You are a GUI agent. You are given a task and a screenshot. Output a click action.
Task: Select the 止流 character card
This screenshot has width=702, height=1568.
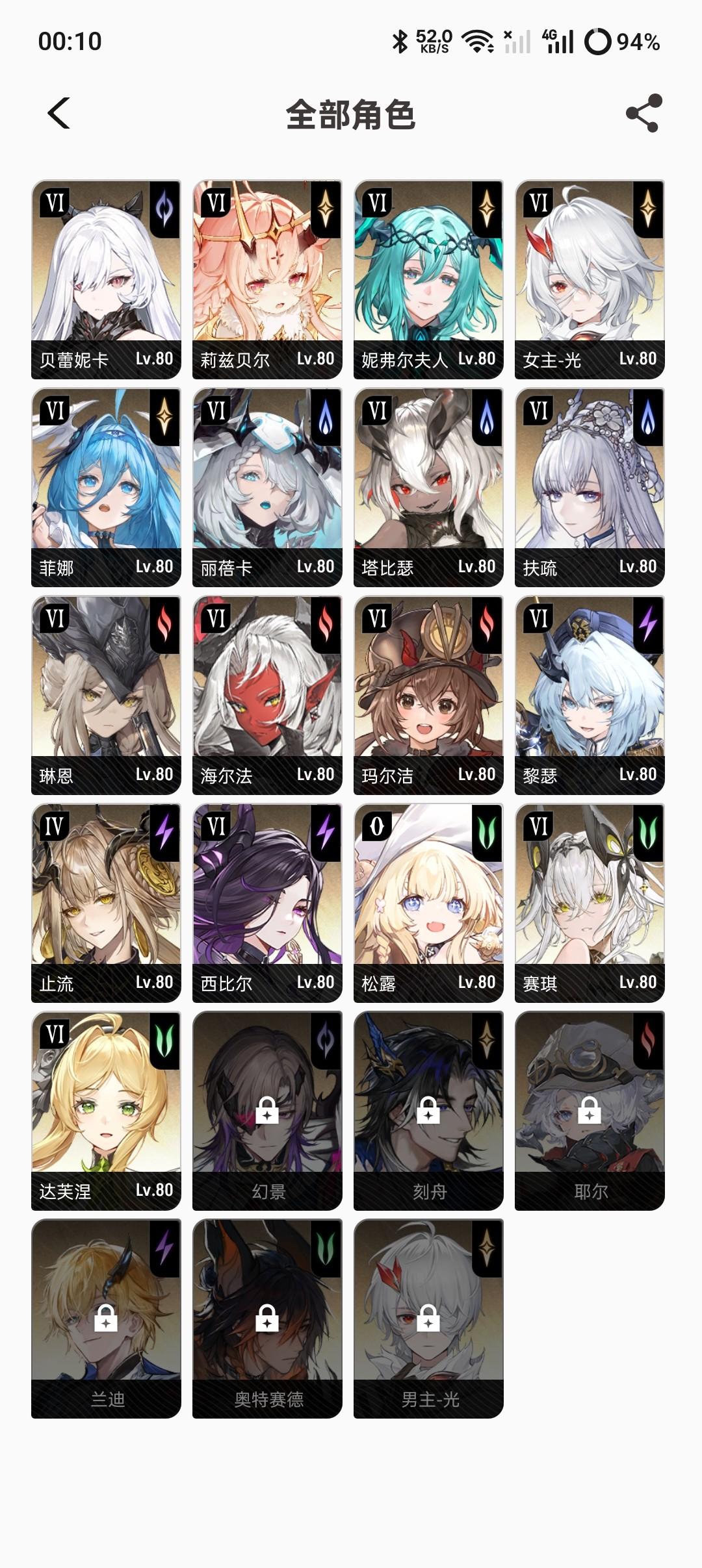[106, 903]
